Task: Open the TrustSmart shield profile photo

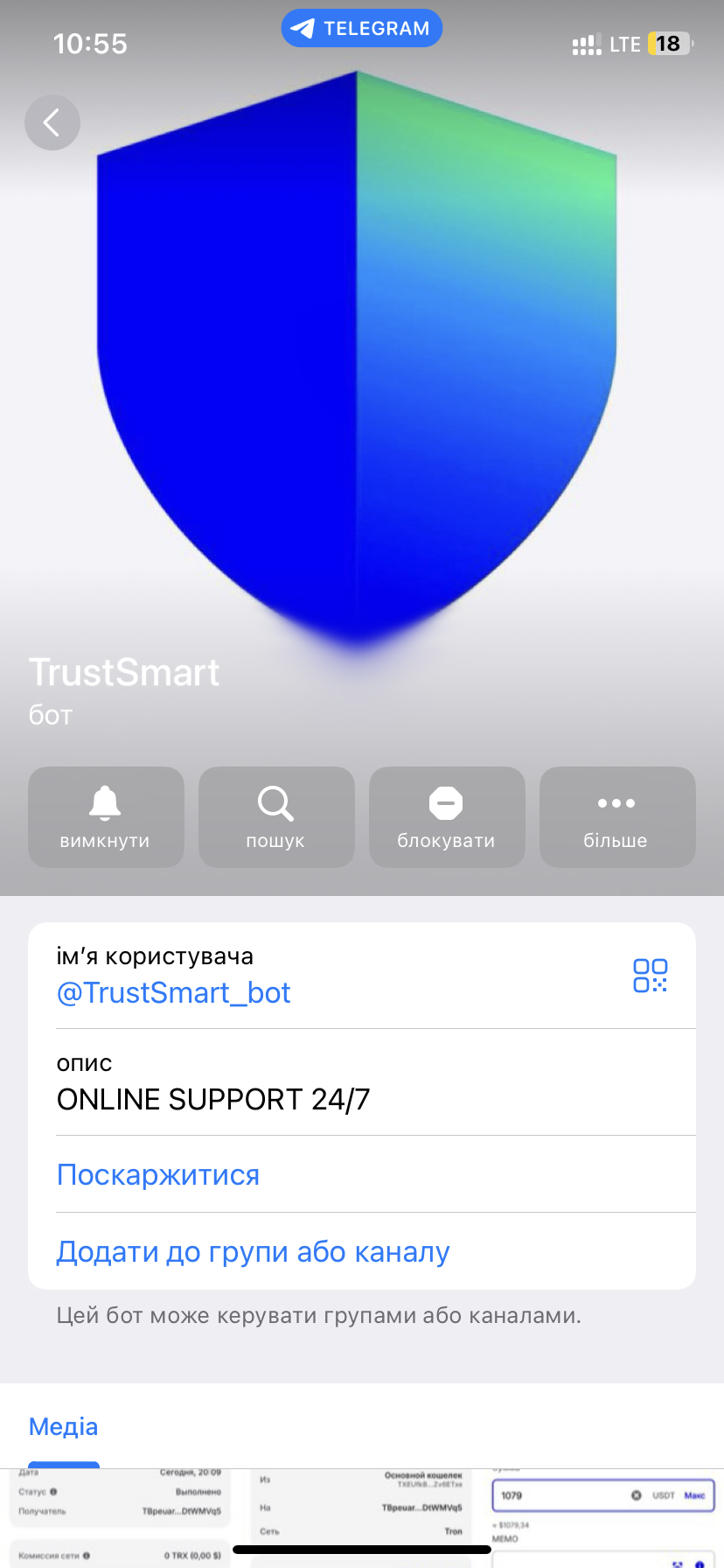Action: tap(357, 367)
